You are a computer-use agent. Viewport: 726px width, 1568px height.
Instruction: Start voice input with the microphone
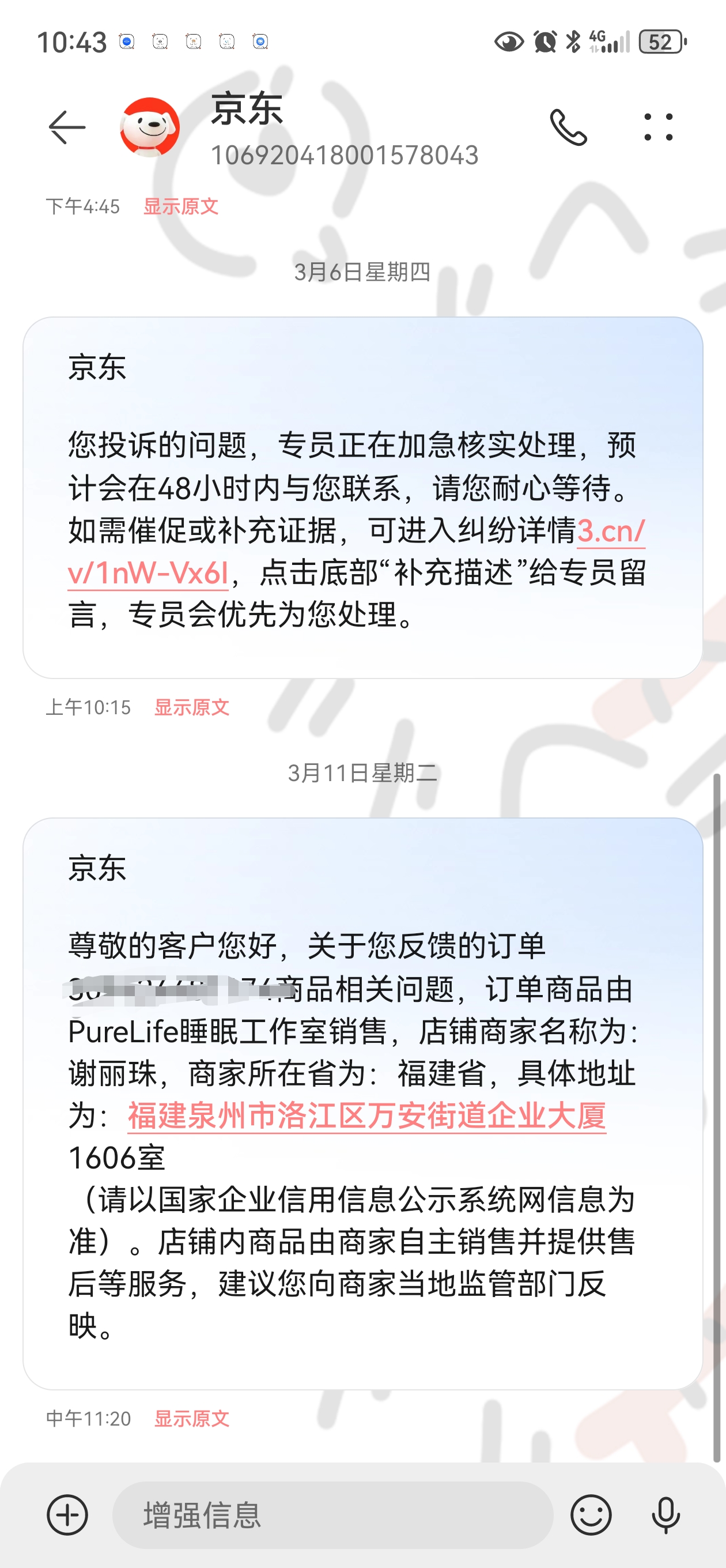point(665,1514)
